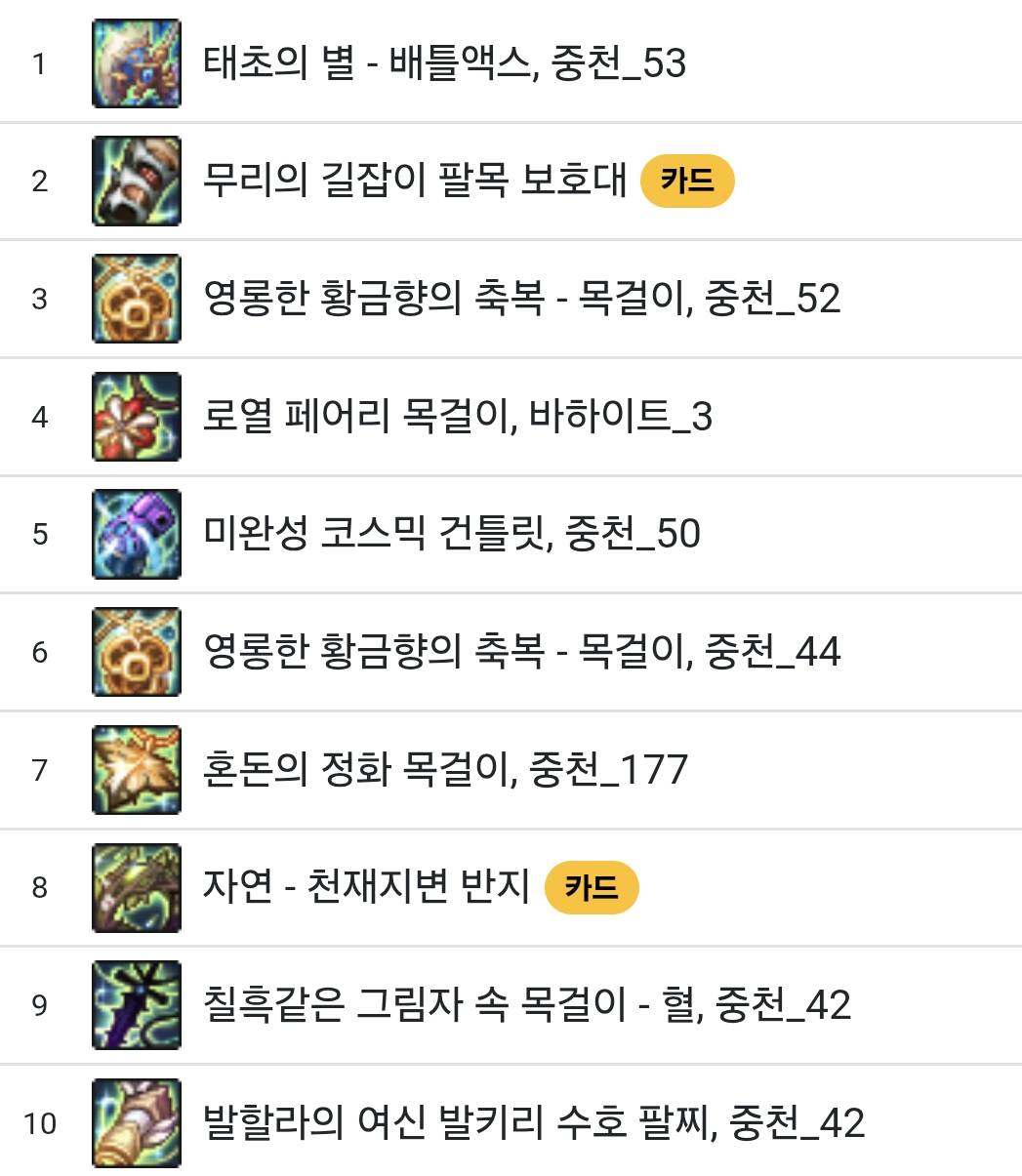Screen dimensions: 1022x1176
Task: Open 혼돈의 정화 목걸이, 중천_177
Action: point(445,770)
